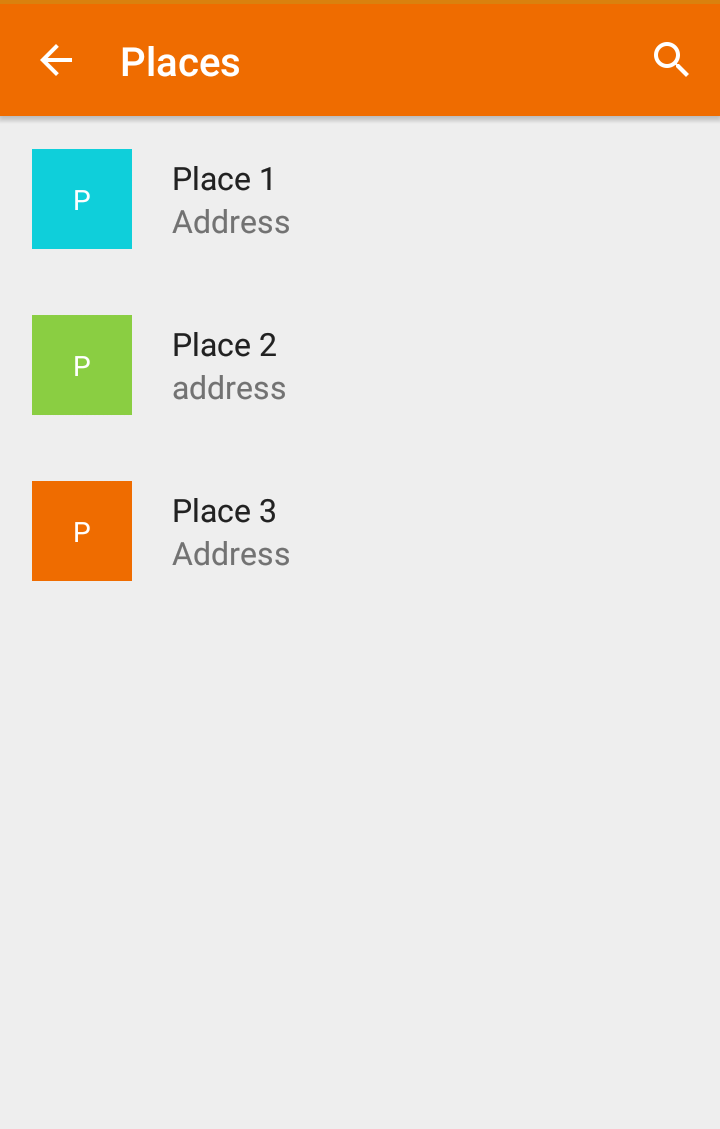Select Place 2 from the list
The width and height of the screenshot is (720, 1129).
pyautogui.click(x=224, y=365)
